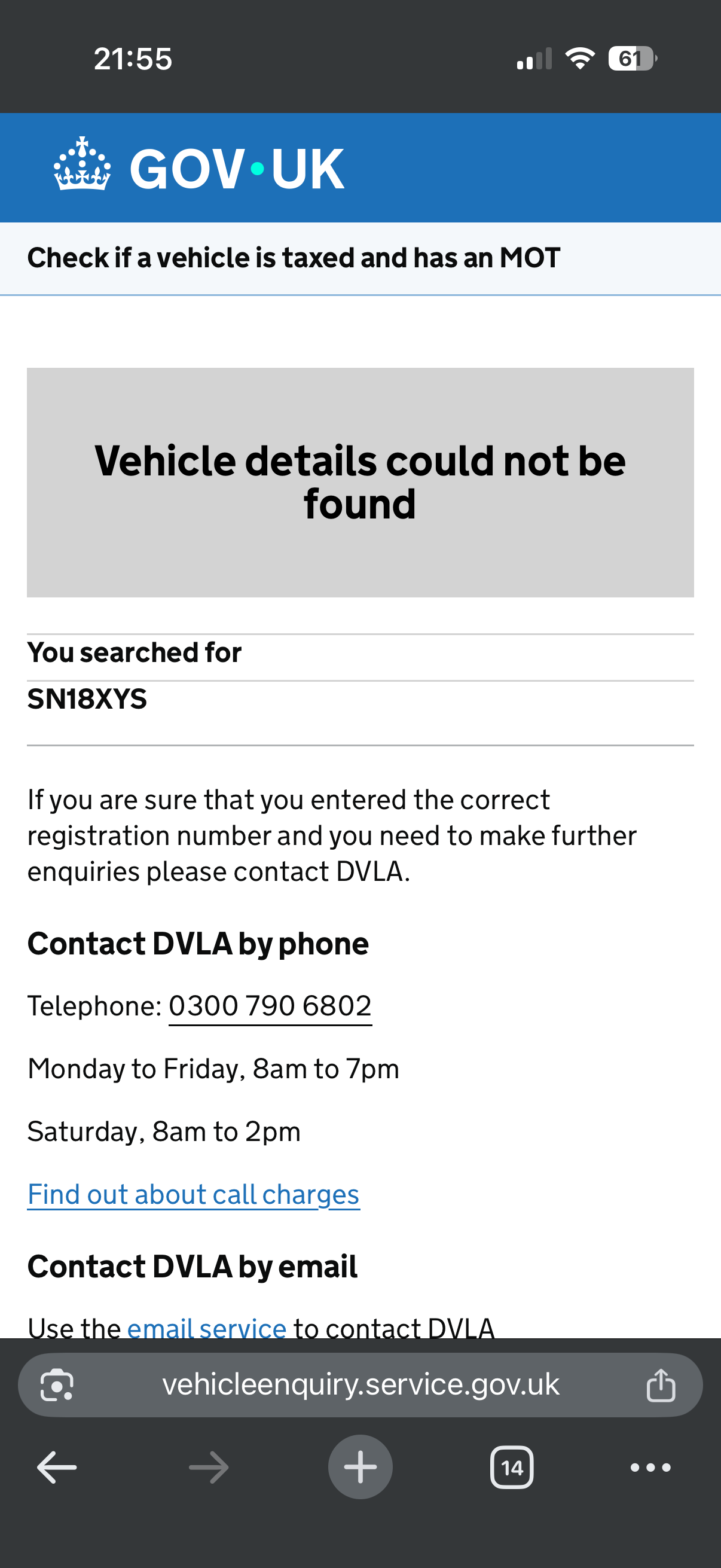Go back to the previous page

(57, 1467)
